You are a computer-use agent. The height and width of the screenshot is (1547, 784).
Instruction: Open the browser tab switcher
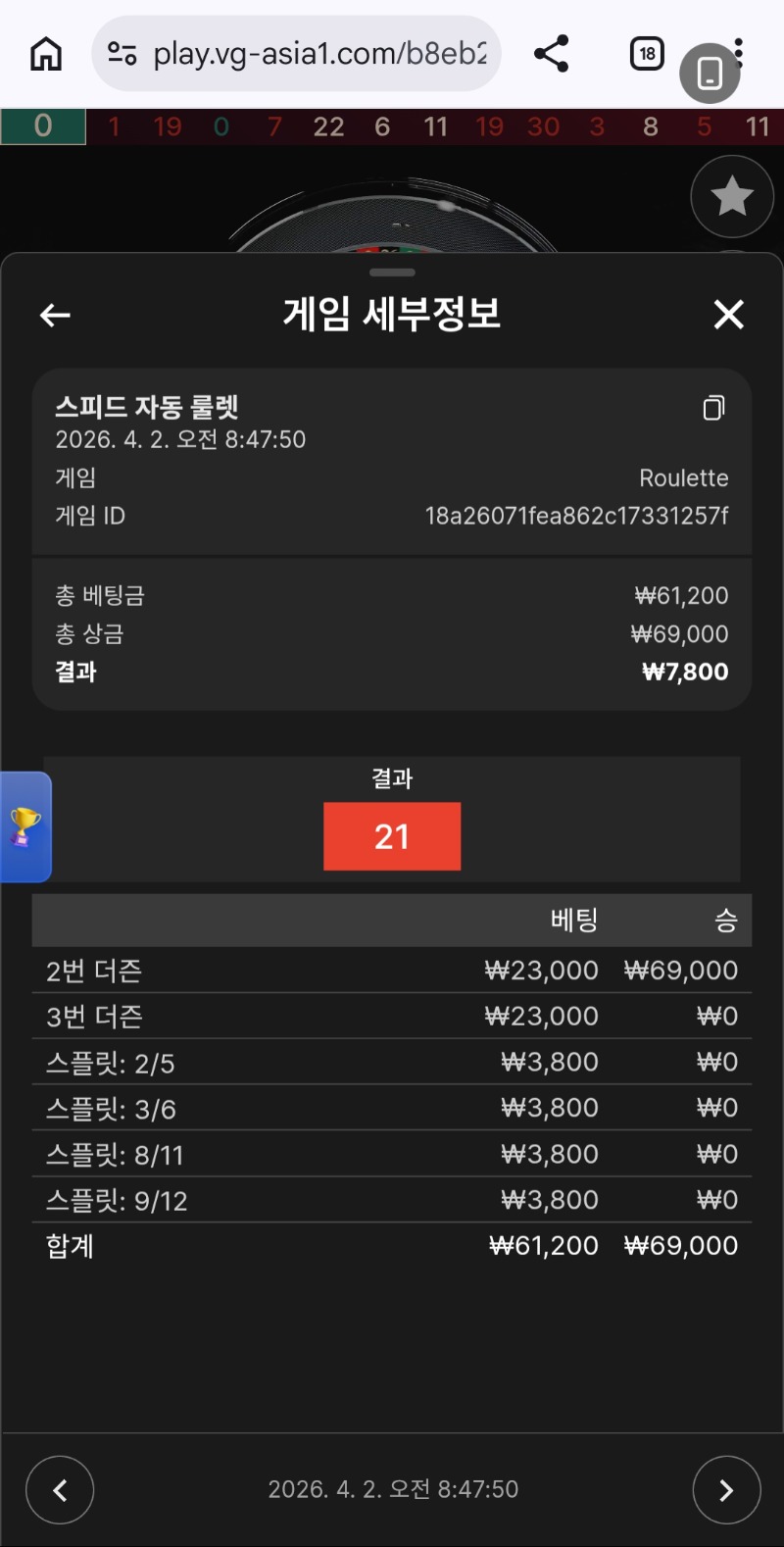click(x=646, y=54)
